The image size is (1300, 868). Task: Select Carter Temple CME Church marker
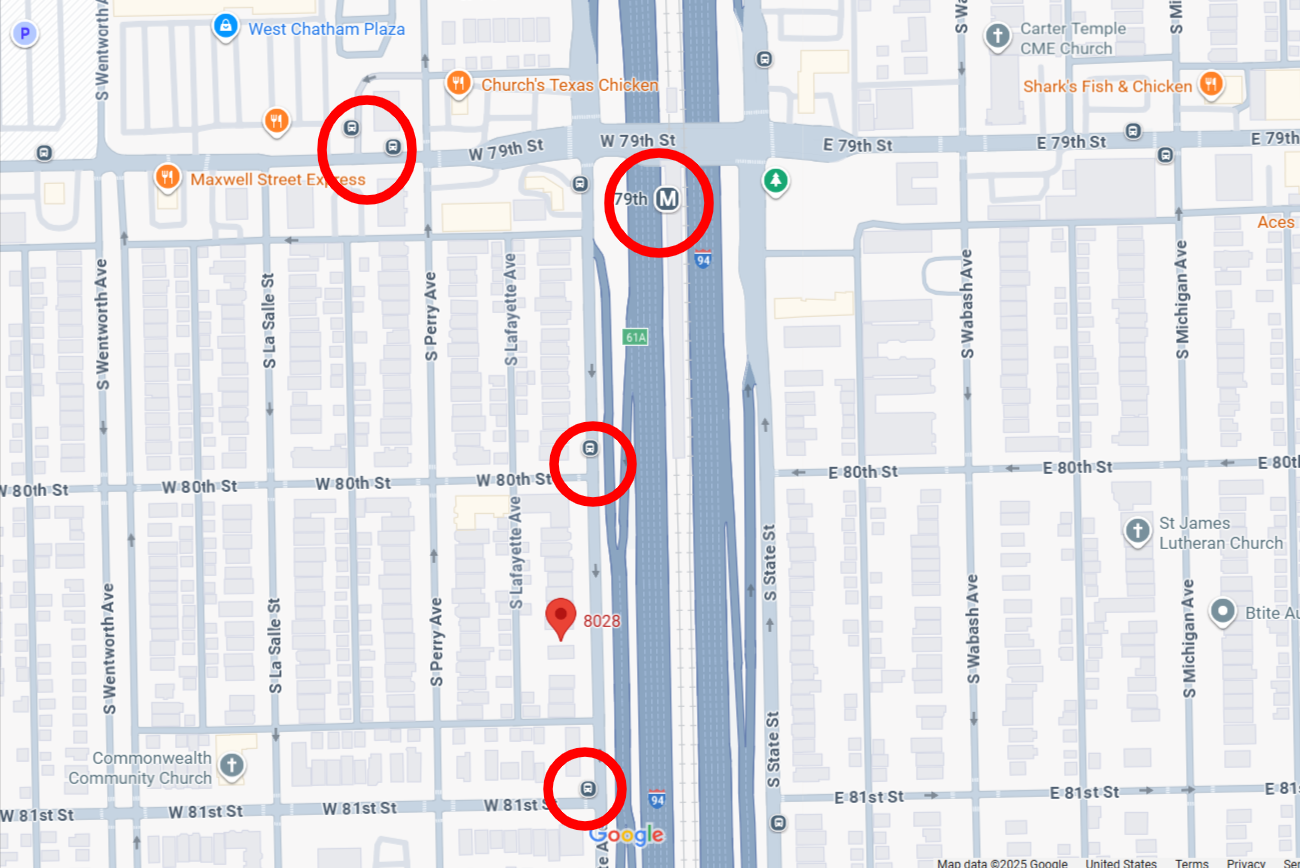pyautogui.click(x=997, y=38)
